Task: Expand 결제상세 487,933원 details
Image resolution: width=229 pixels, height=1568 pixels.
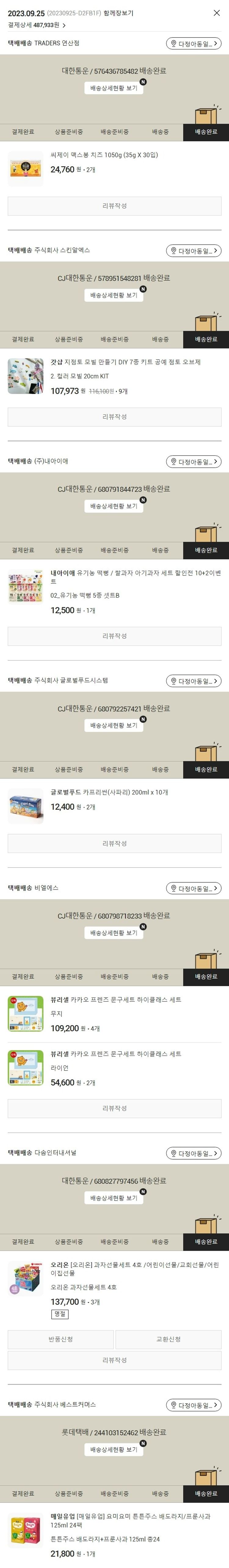Action: click(37, 25)
